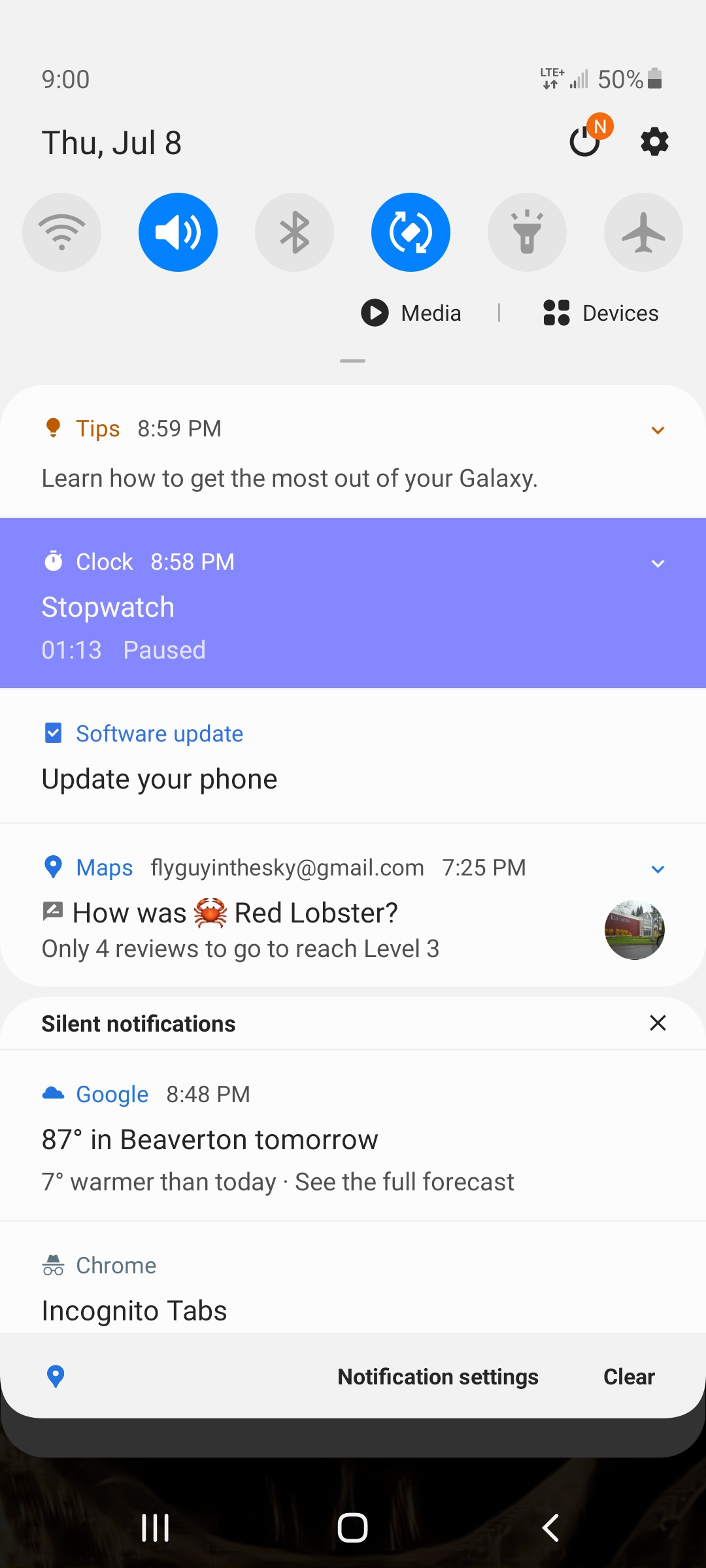706x1568 pixels.
Task: Expand the Clock stopwatch notification
Action: (658, 563)
